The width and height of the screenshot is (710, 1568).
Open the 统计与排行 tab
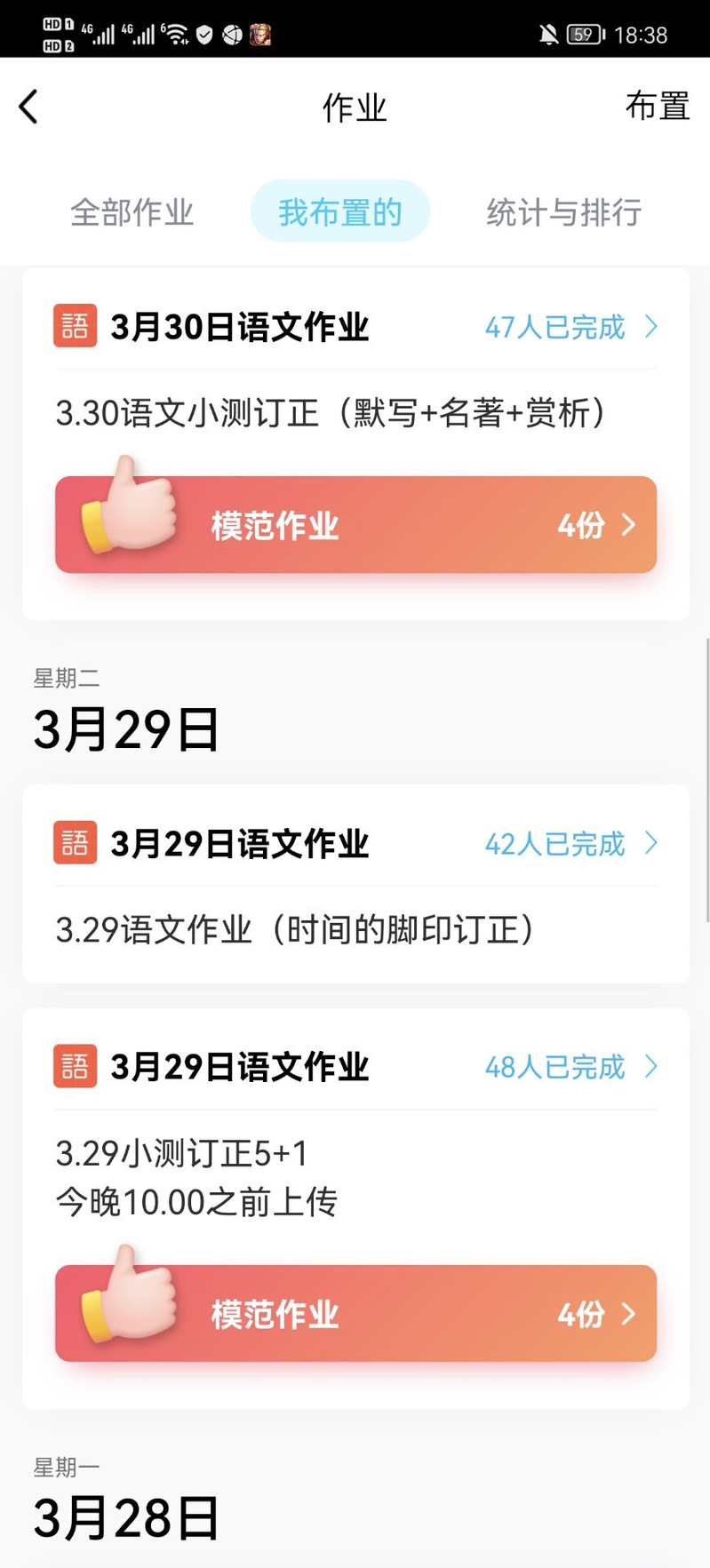pyautogui.click(x=563, y=212)
